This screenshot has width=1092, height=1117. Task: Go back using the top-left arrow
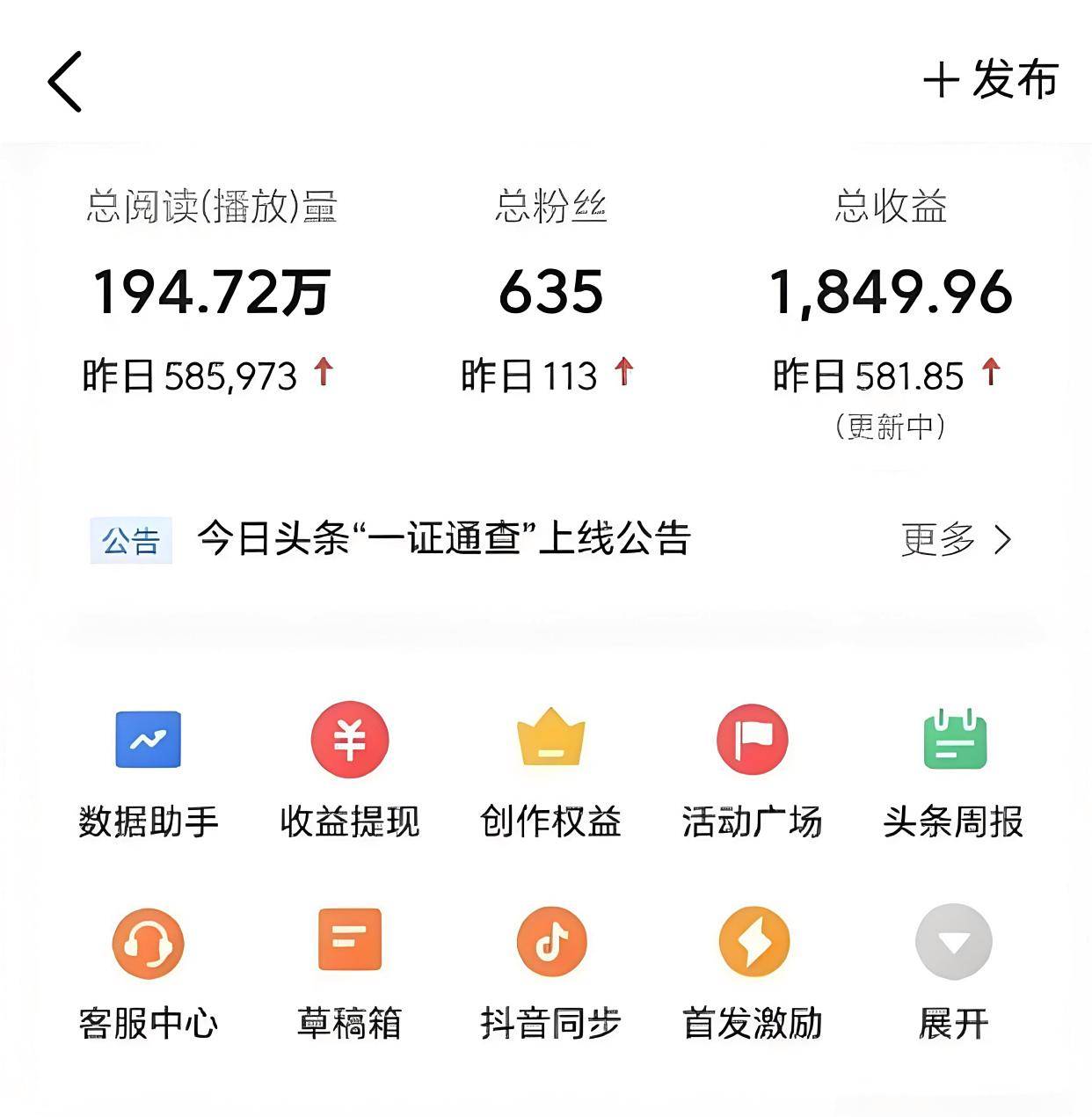[65, 81]
